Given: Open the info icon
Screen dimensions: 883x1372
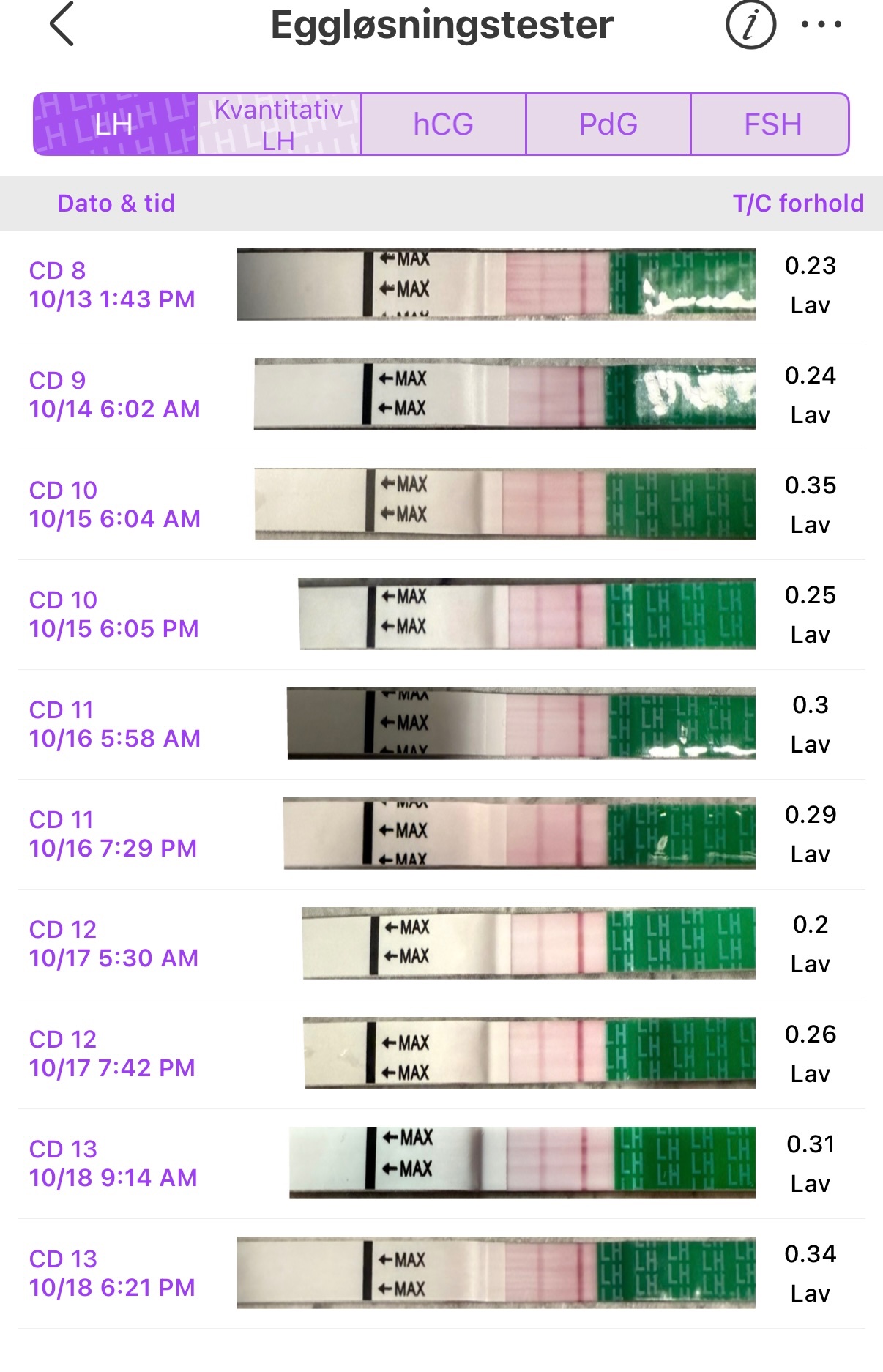Looking at the screenshot, I should pos(750,24).
